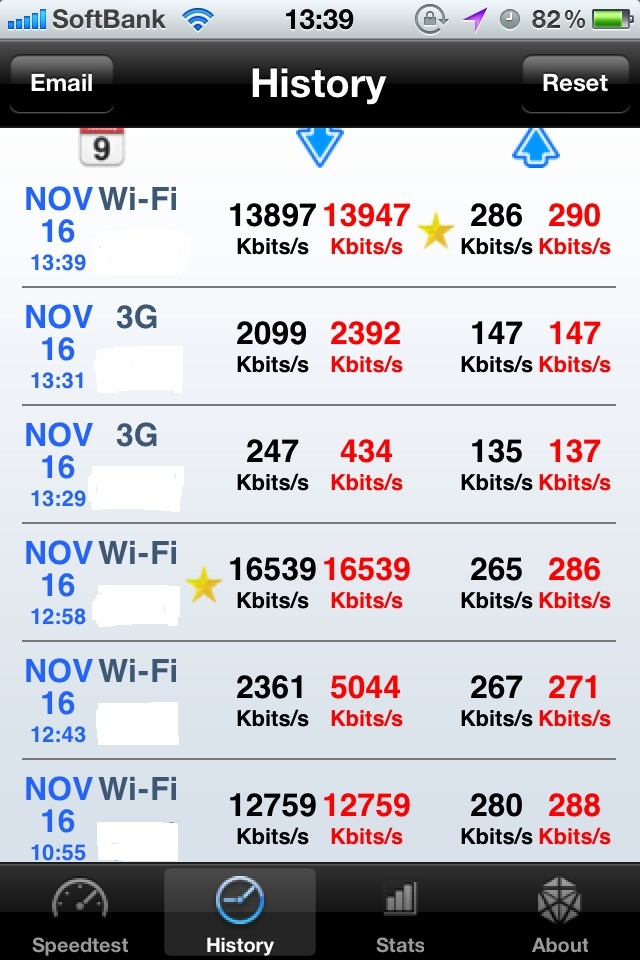640x960 pixels.
Task: Sort by download speed arrow
Action: (x=320, y=148)
